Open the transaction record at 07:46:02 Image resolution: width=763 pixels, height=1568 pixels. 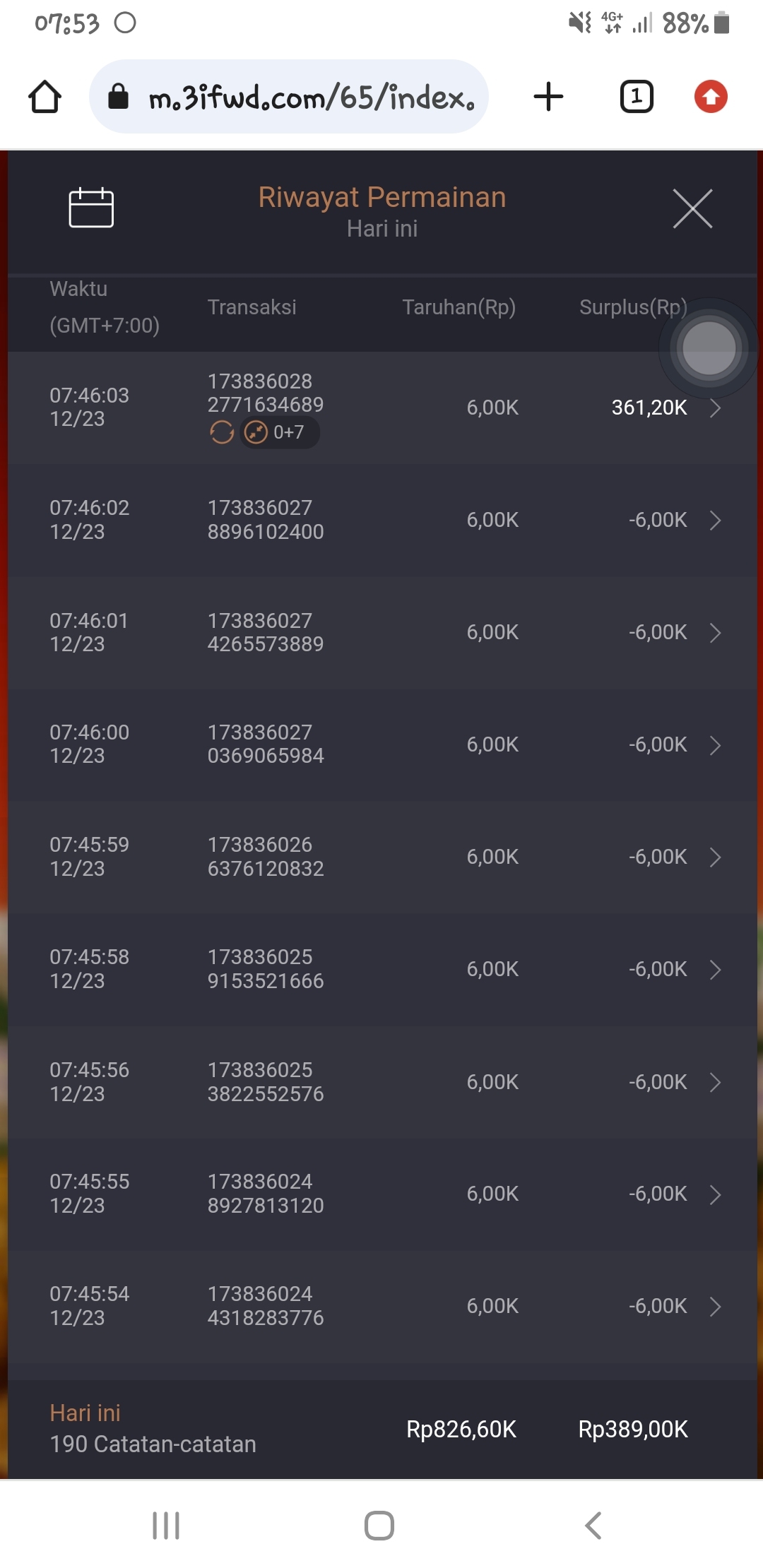(x=714, y=520)
